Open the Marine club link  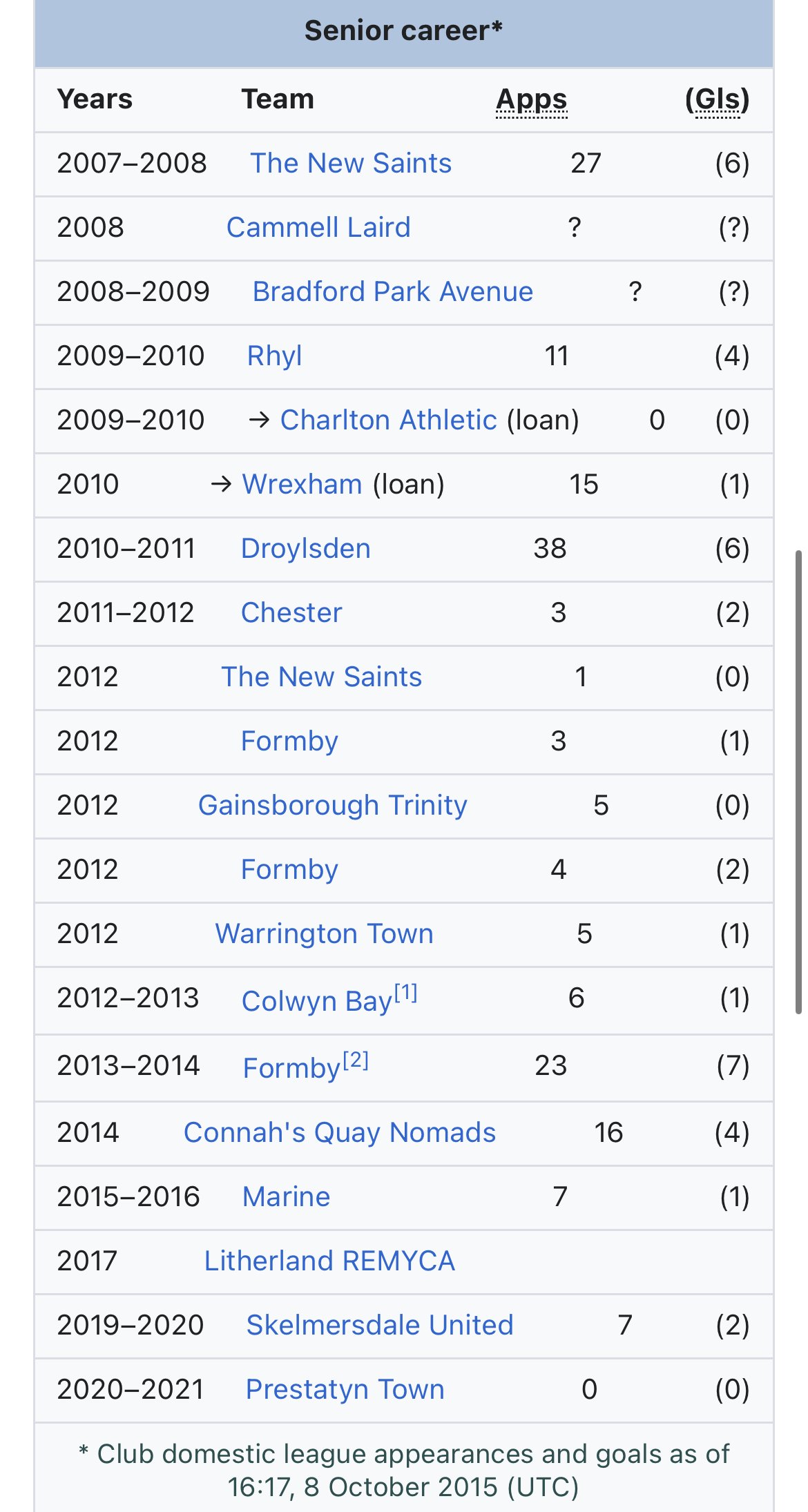pos(287,1197)
